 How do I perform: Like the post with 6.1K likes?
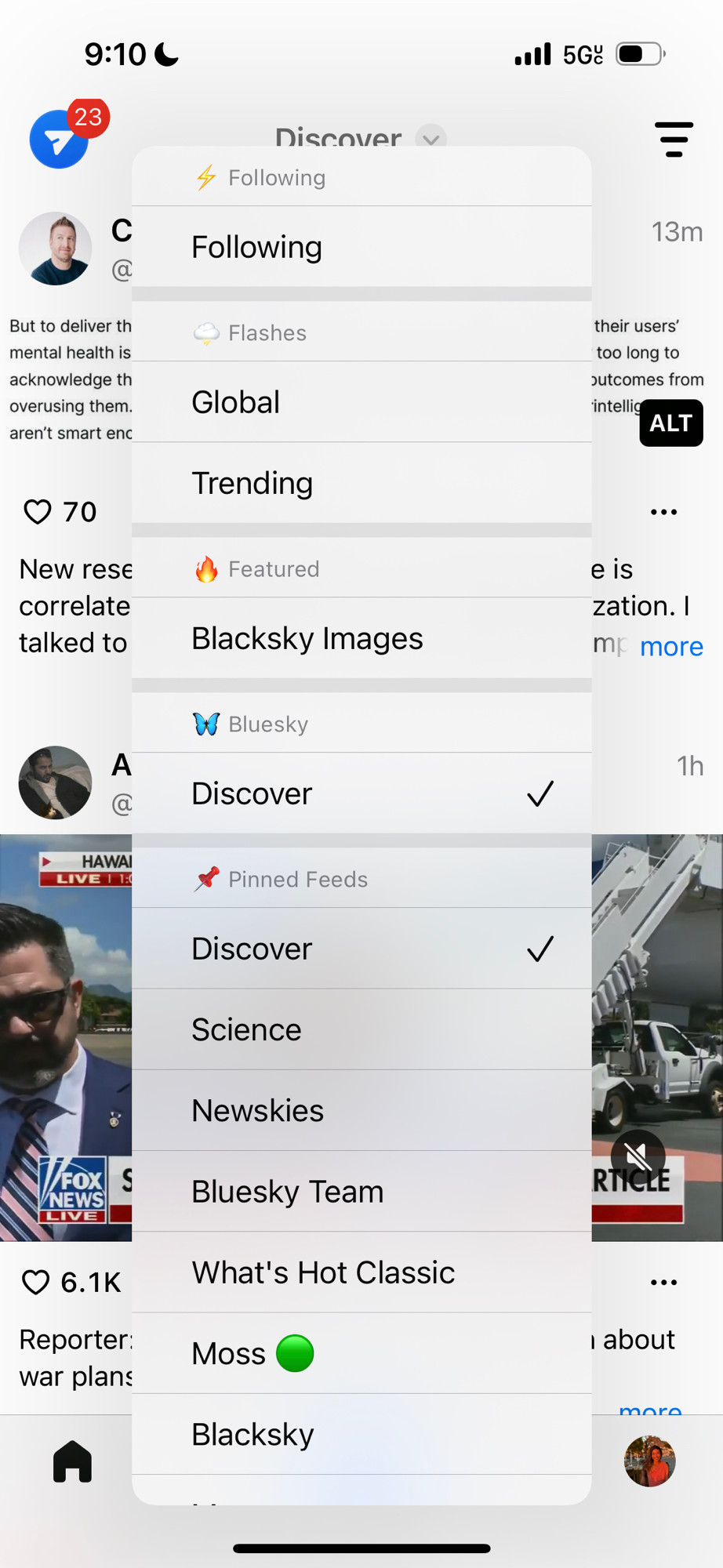point(35,1283)
